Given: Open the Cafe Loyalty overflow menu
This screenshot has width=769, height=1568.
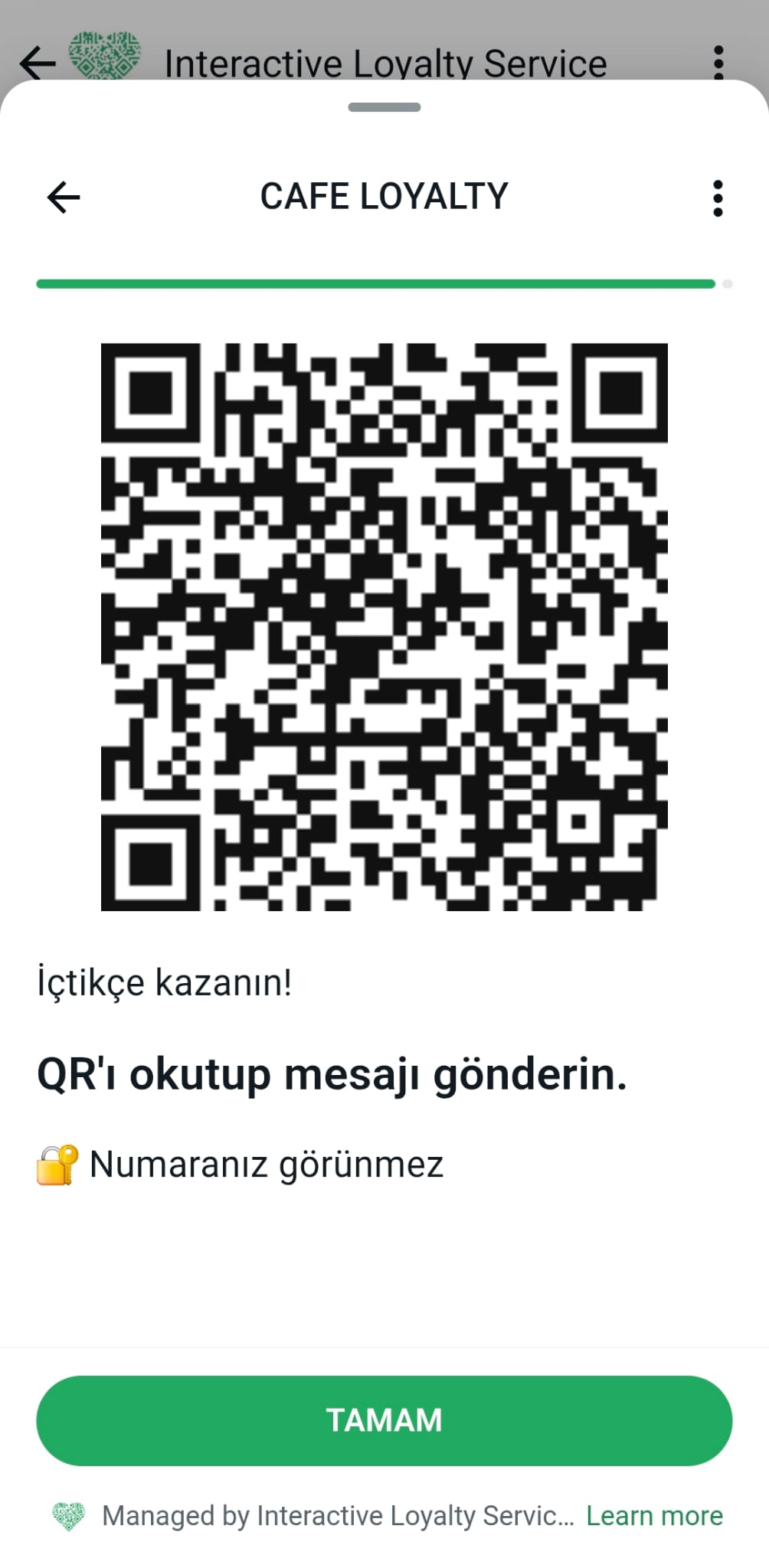Looking at the screenshot, I should [x=717, y=198].
